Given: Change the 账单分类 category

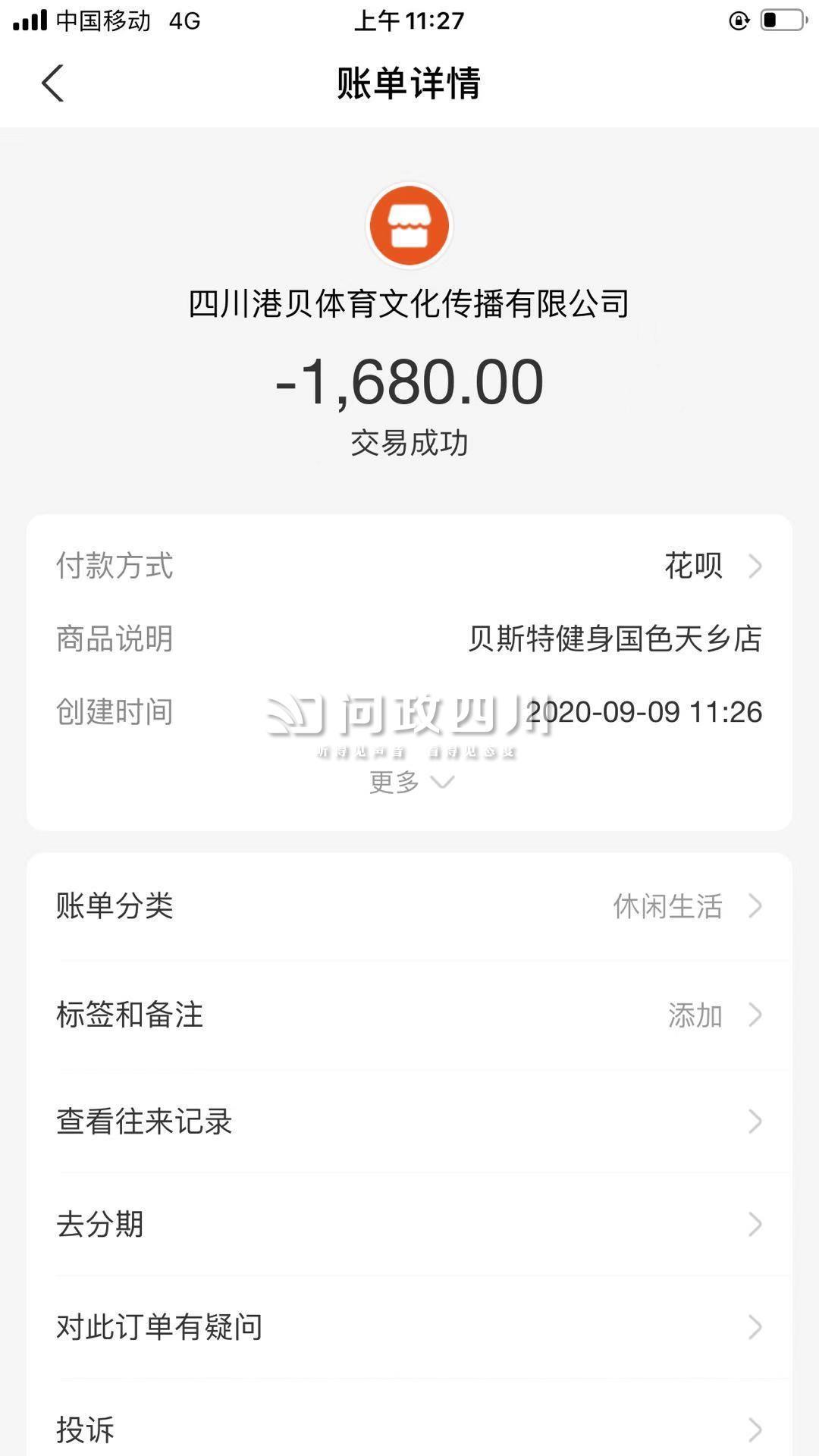Looking at the screenshot, I should pyautogui.click(x=409, y=906).
